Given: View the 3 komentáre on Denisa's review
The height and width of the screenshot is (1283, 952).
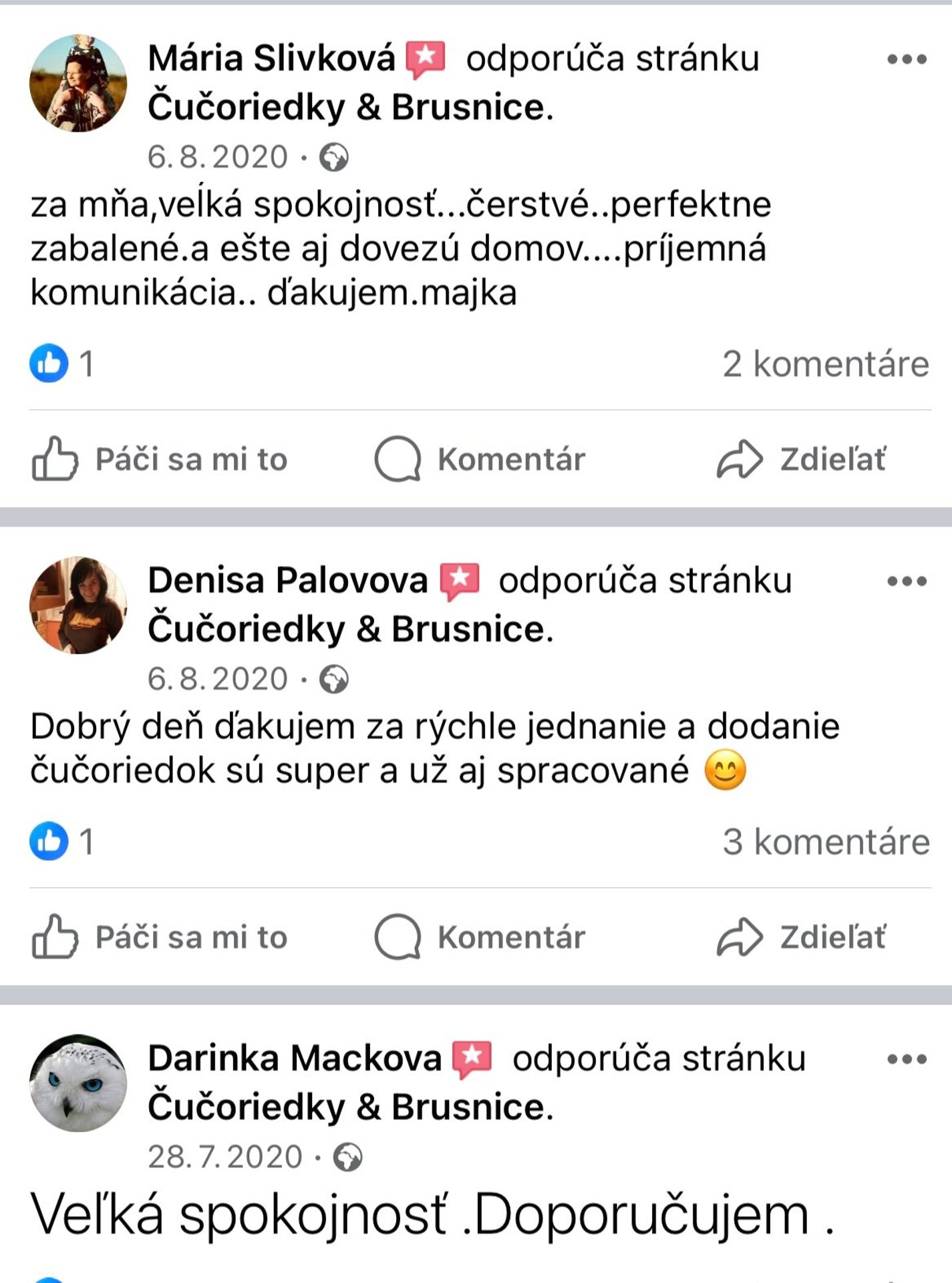Looking at the screenshot, I should [826, 842].
